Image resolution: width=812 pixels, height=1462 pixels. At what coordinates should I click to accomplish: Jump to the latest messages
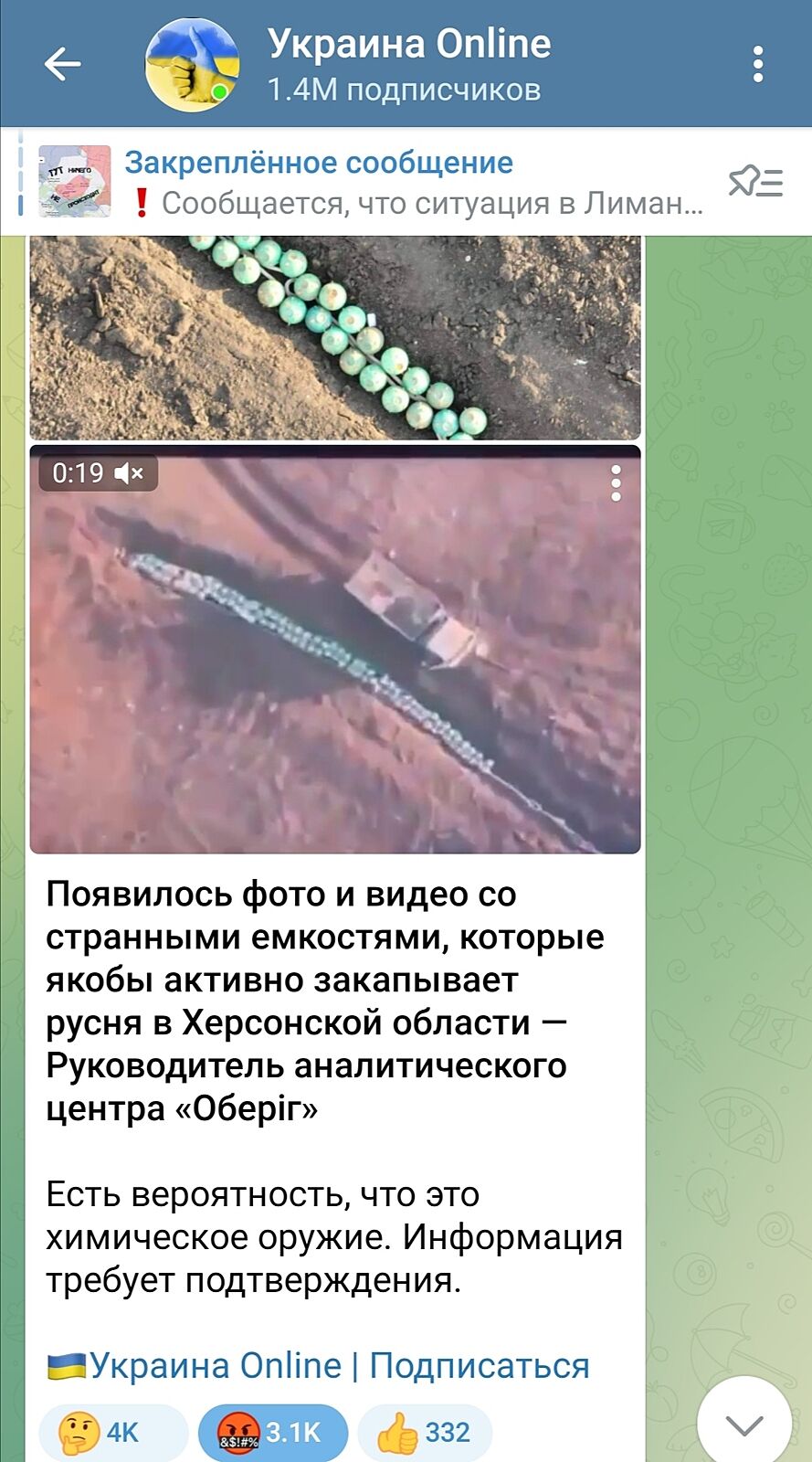pyautogui.click(x=743, y=1423)
